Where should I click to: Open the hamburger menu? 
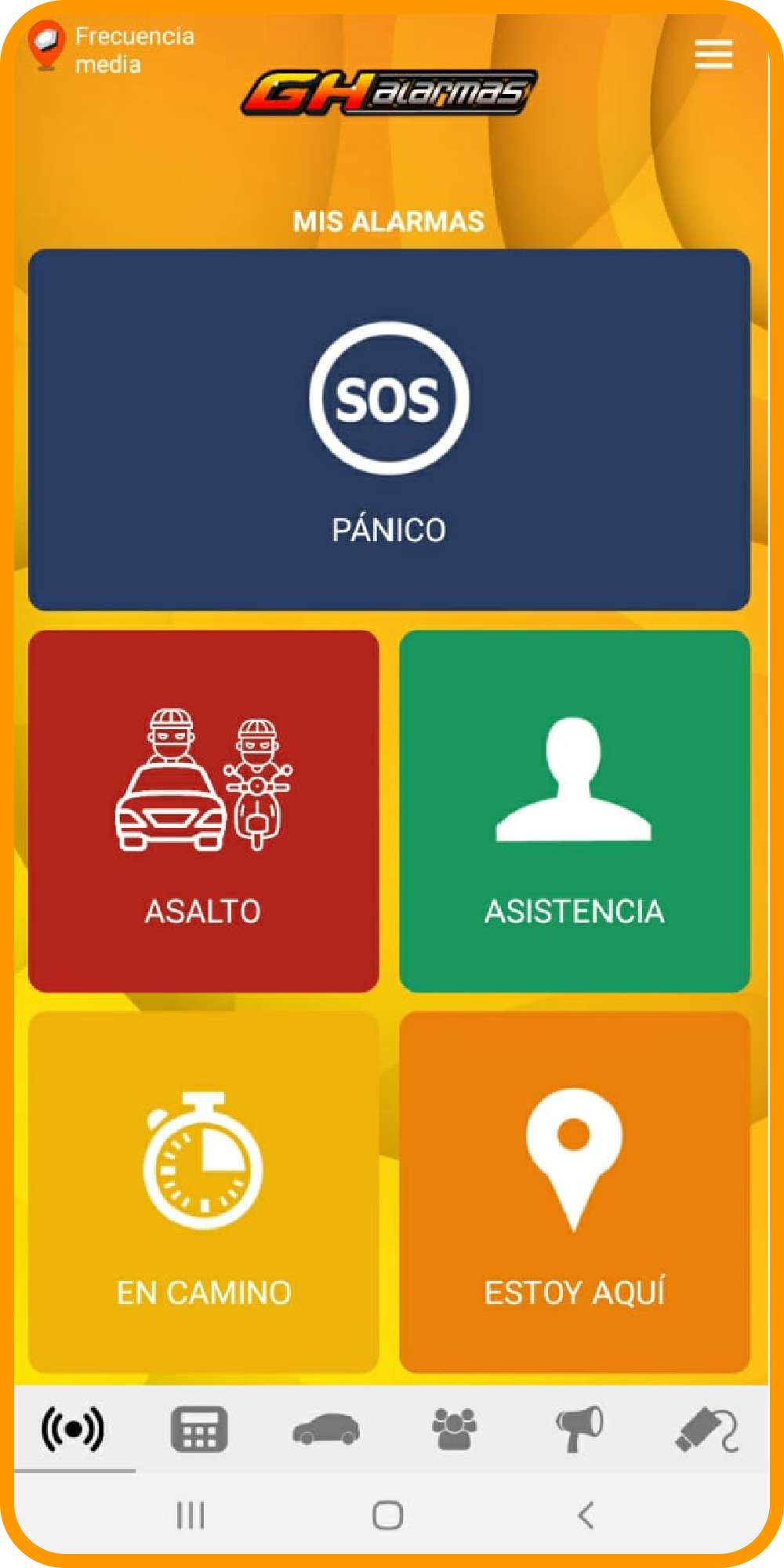[713, 55]
